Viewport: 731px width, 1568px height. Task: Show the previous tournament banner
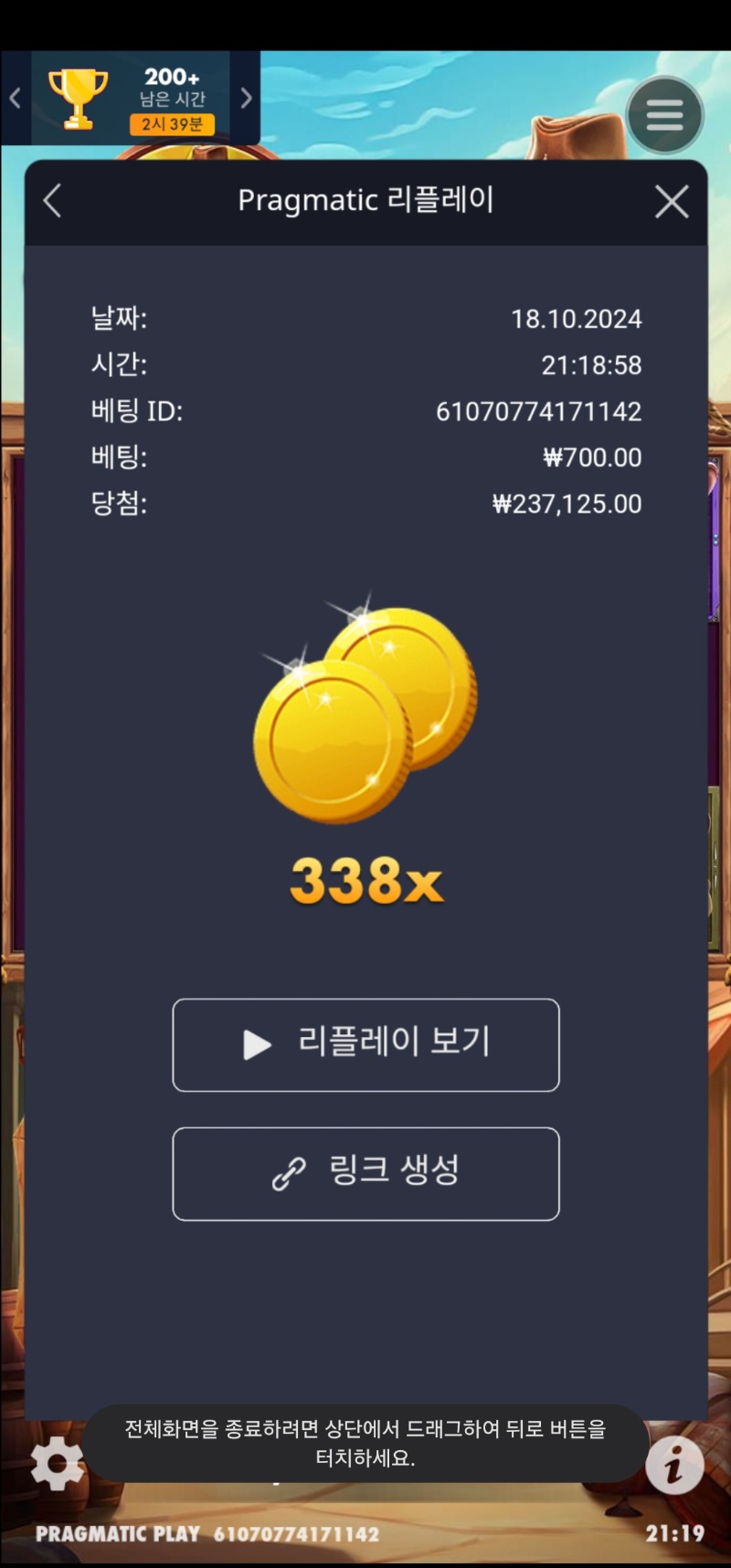[x=16, y=98]
